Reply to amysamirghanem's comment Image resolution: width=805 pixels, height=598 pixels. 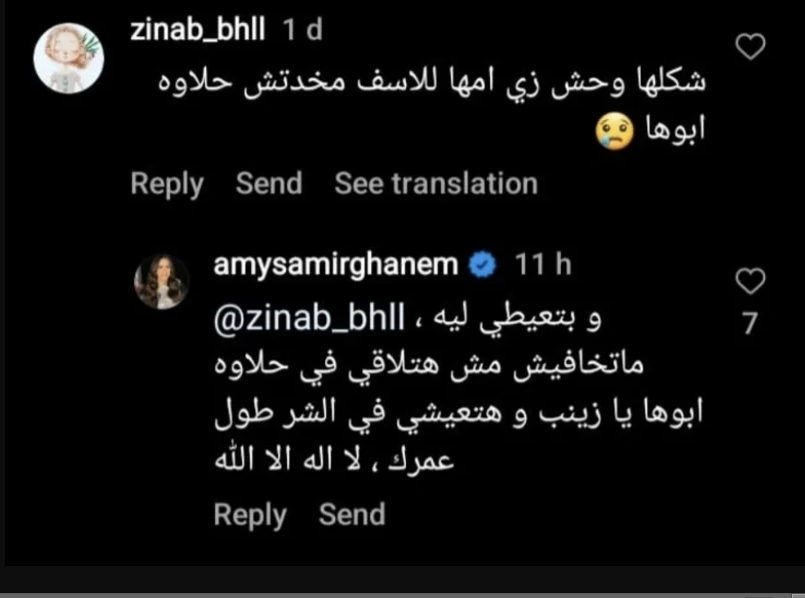tap(250, 515)
